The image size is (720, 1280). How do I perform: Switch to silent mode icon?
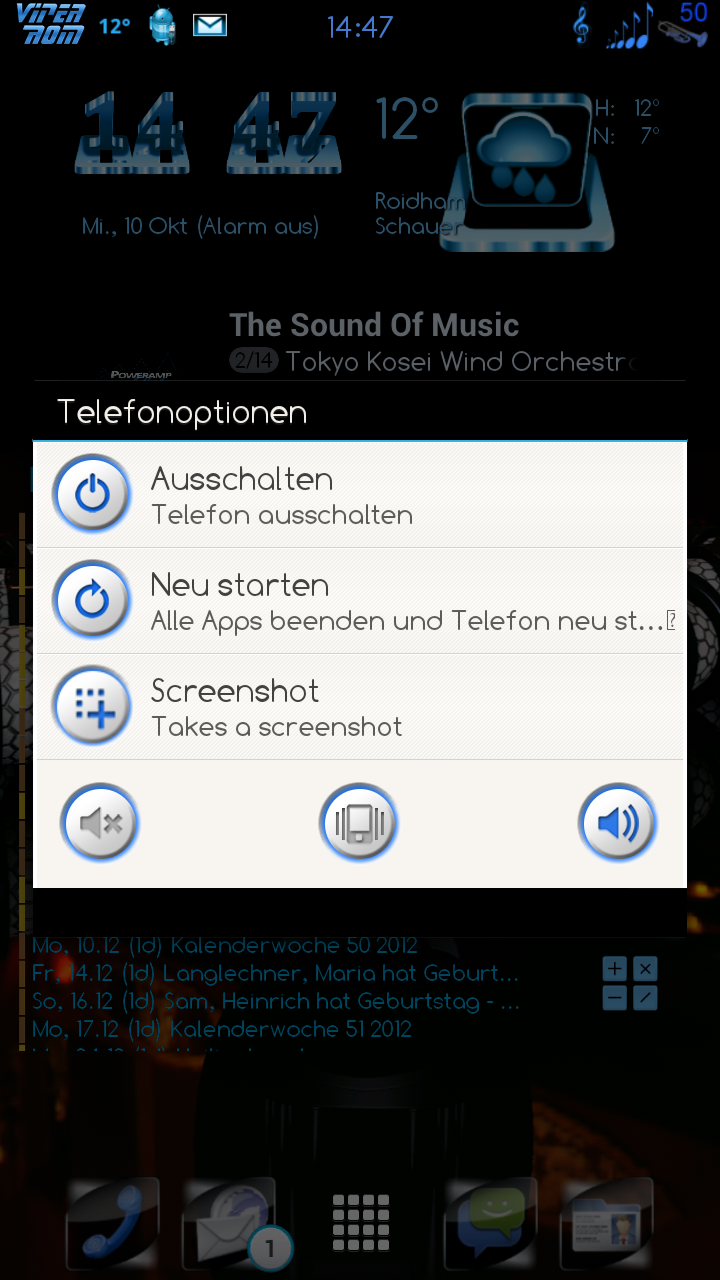coord(100,824)
